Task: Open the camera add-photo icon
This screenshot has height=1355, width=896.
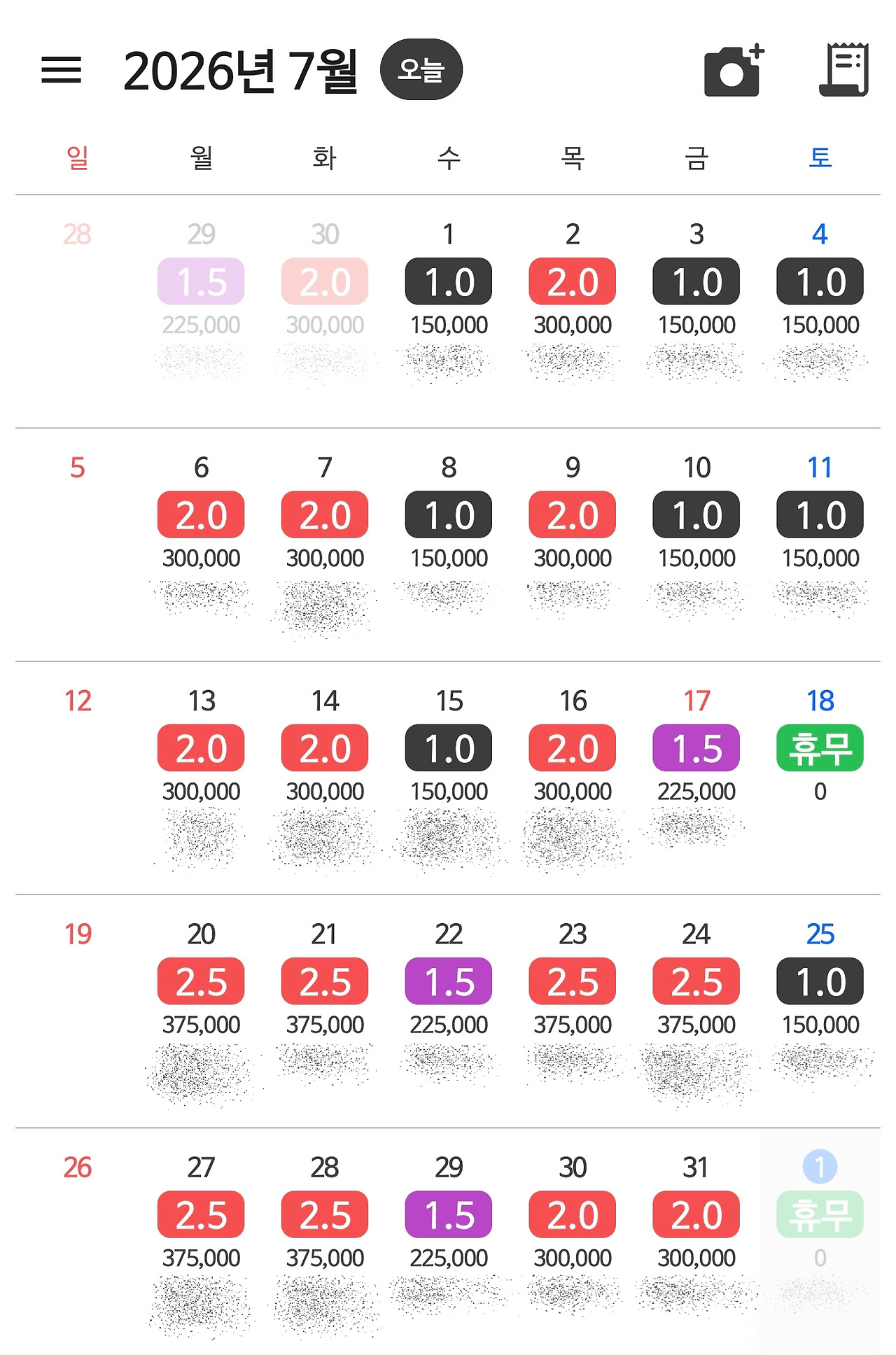Action: [734, 71]
